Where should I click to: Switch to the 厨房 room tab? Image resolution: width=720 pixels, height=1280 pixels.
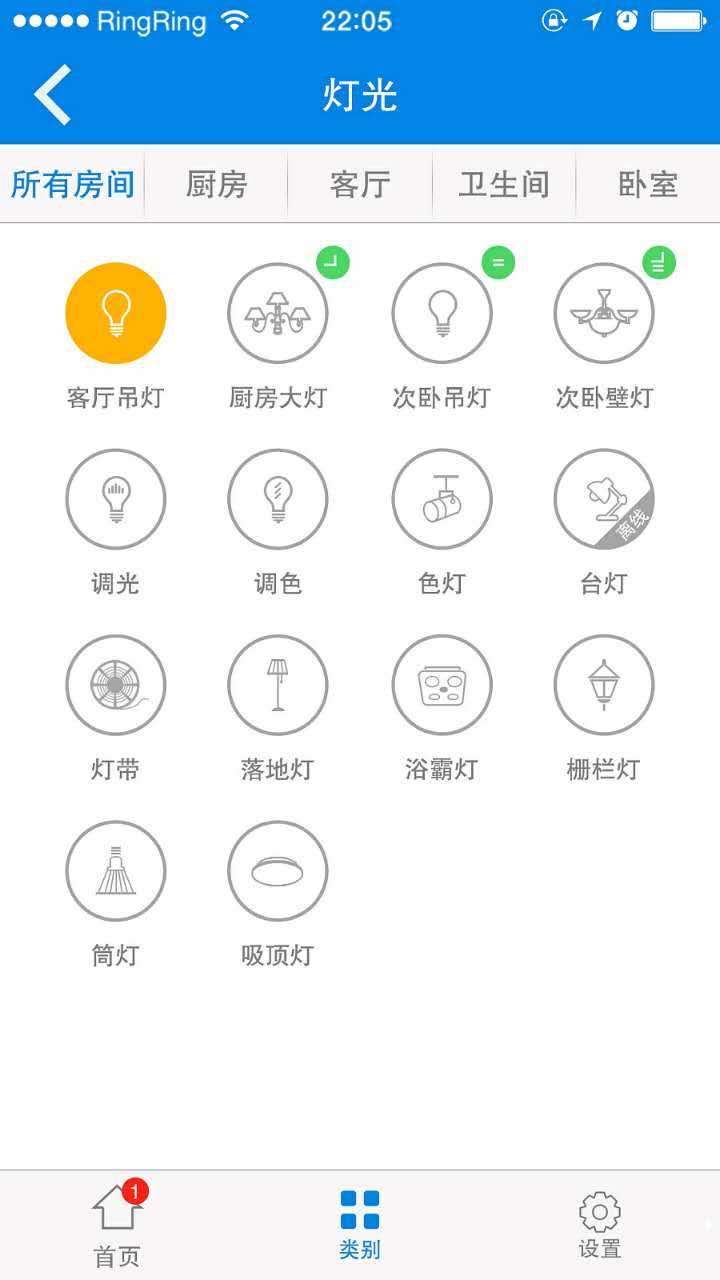pyautogui.click(x=216, y=184)
